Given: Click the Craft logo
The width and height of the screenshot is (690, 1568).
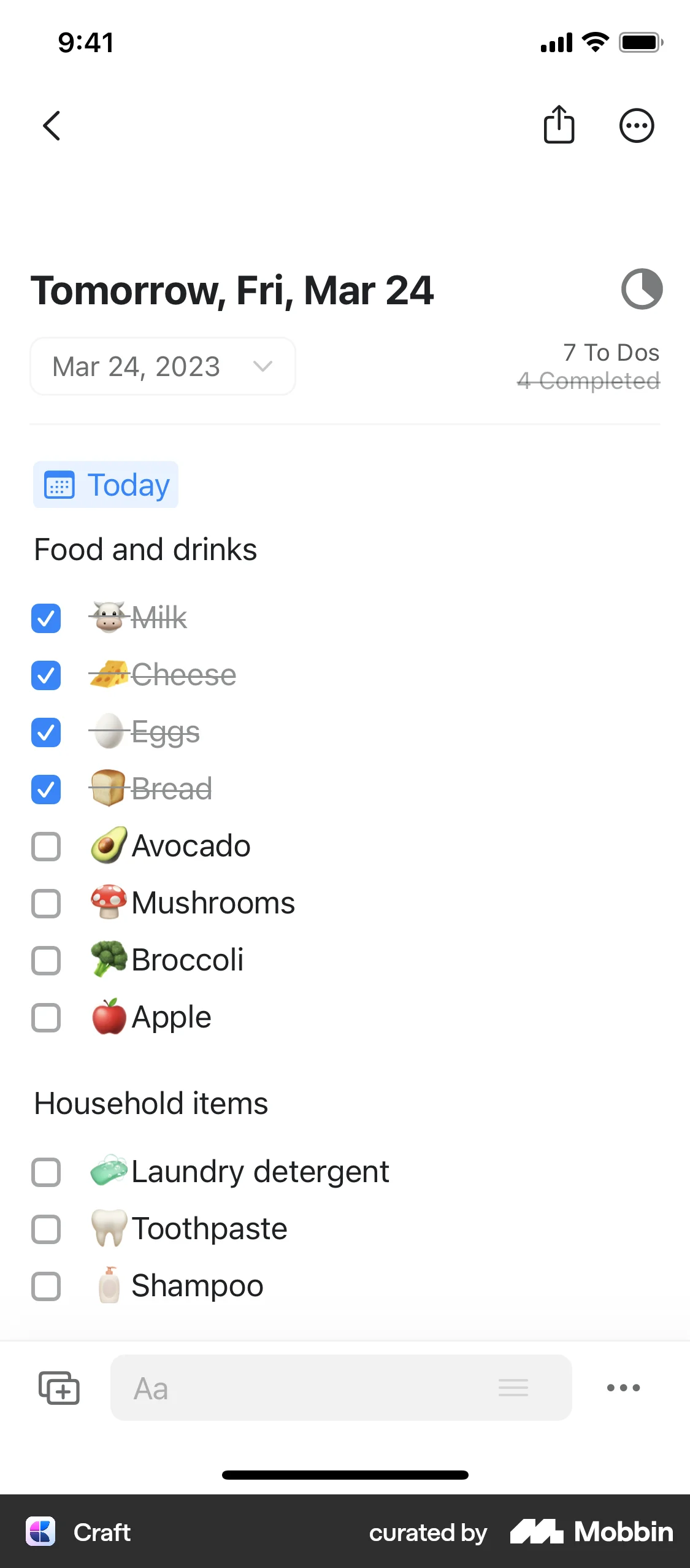Looking at the screenshot, I should (x=40, y=1532).
